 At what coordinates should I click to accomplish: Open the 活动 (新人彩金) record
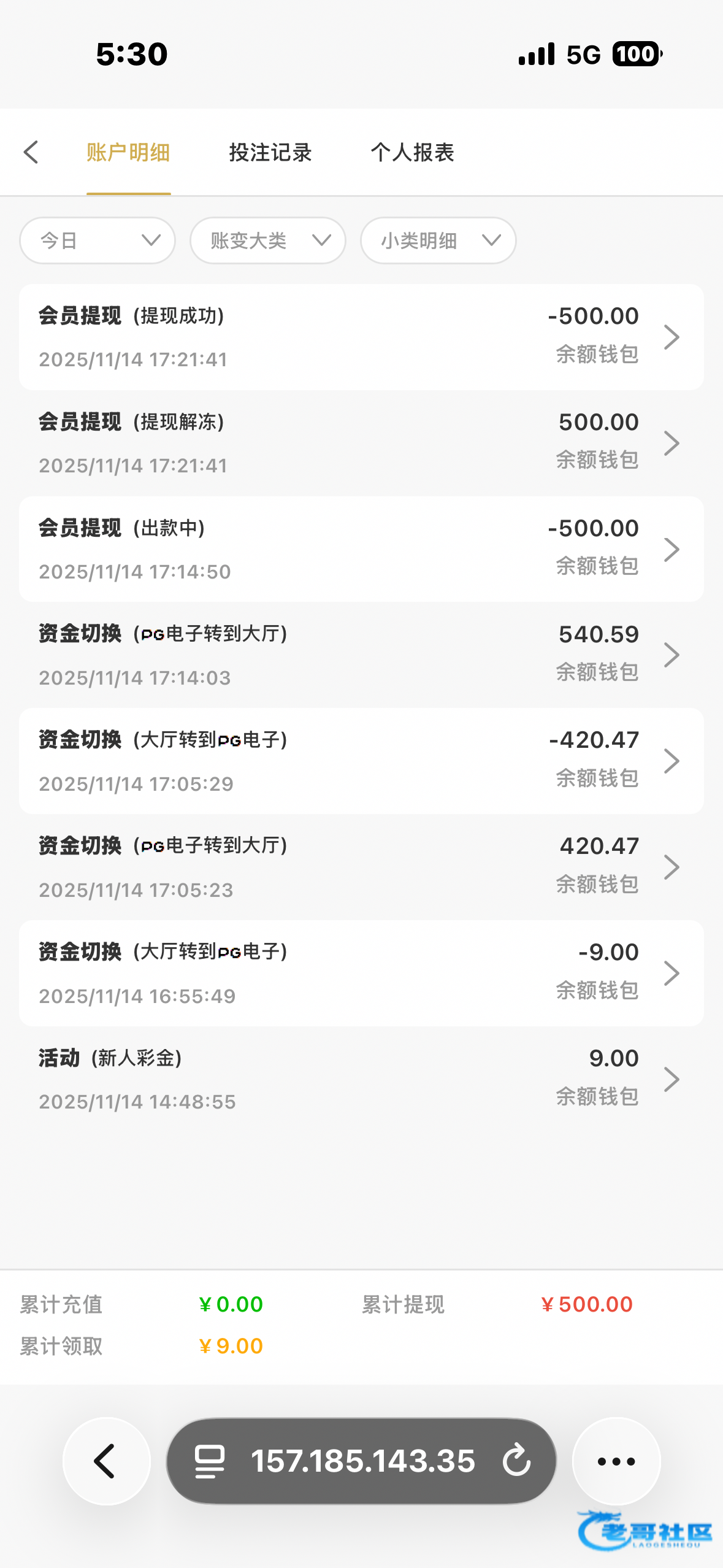pos(361,1079)
